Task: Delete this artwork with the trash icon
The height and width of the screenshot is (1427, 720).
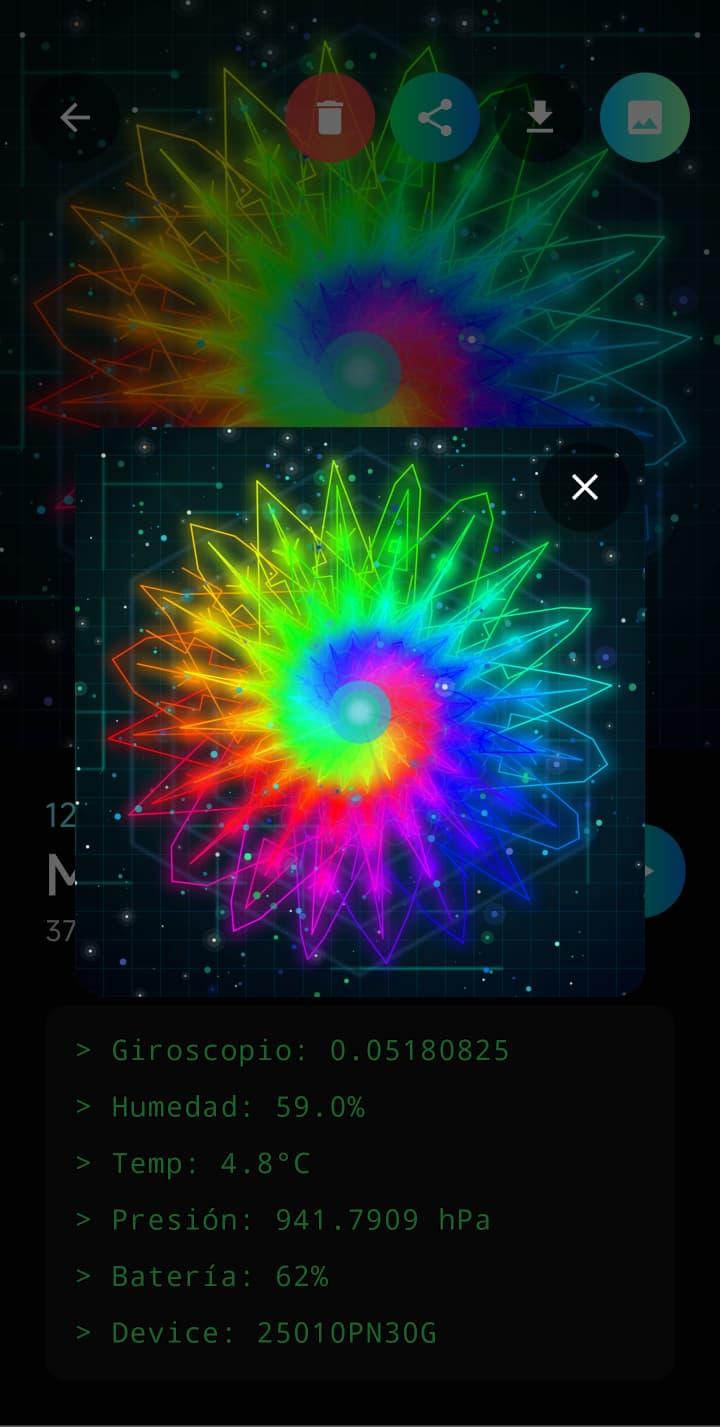Action: 329,118
